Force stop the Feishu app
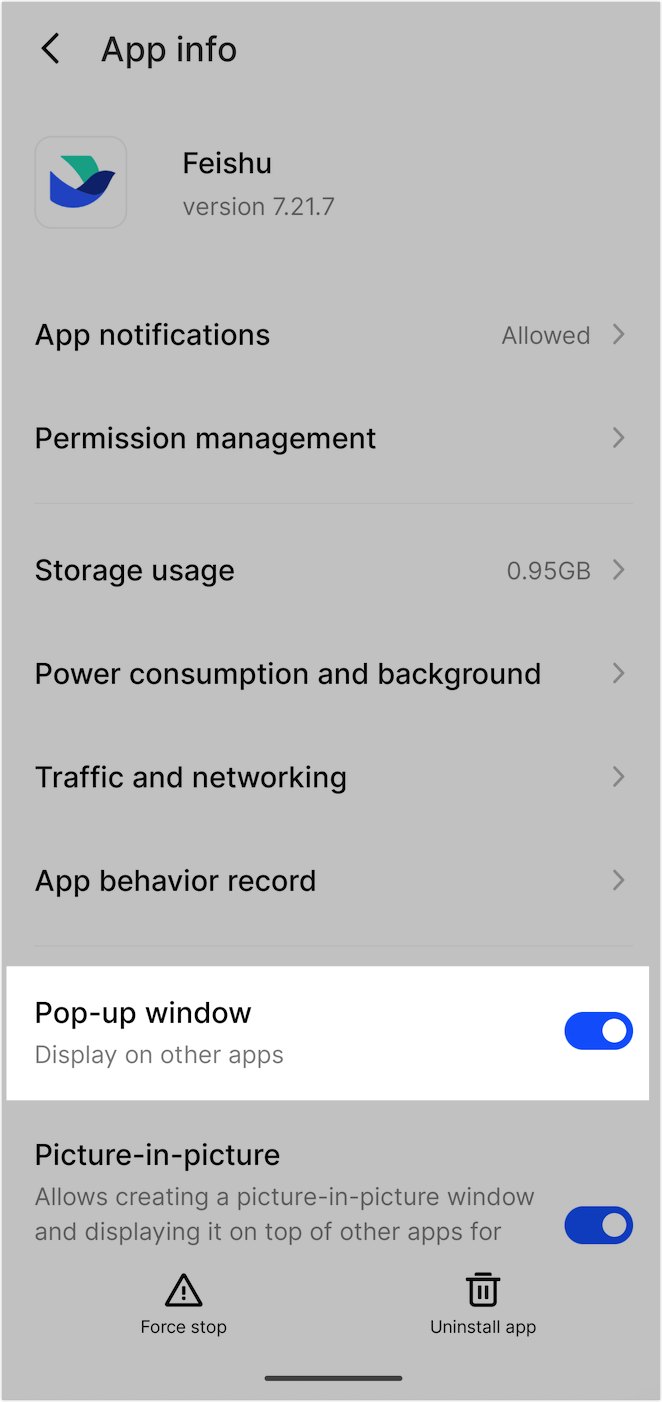The height and width of the screenshot is (1402, 662). pos(184,1305)
